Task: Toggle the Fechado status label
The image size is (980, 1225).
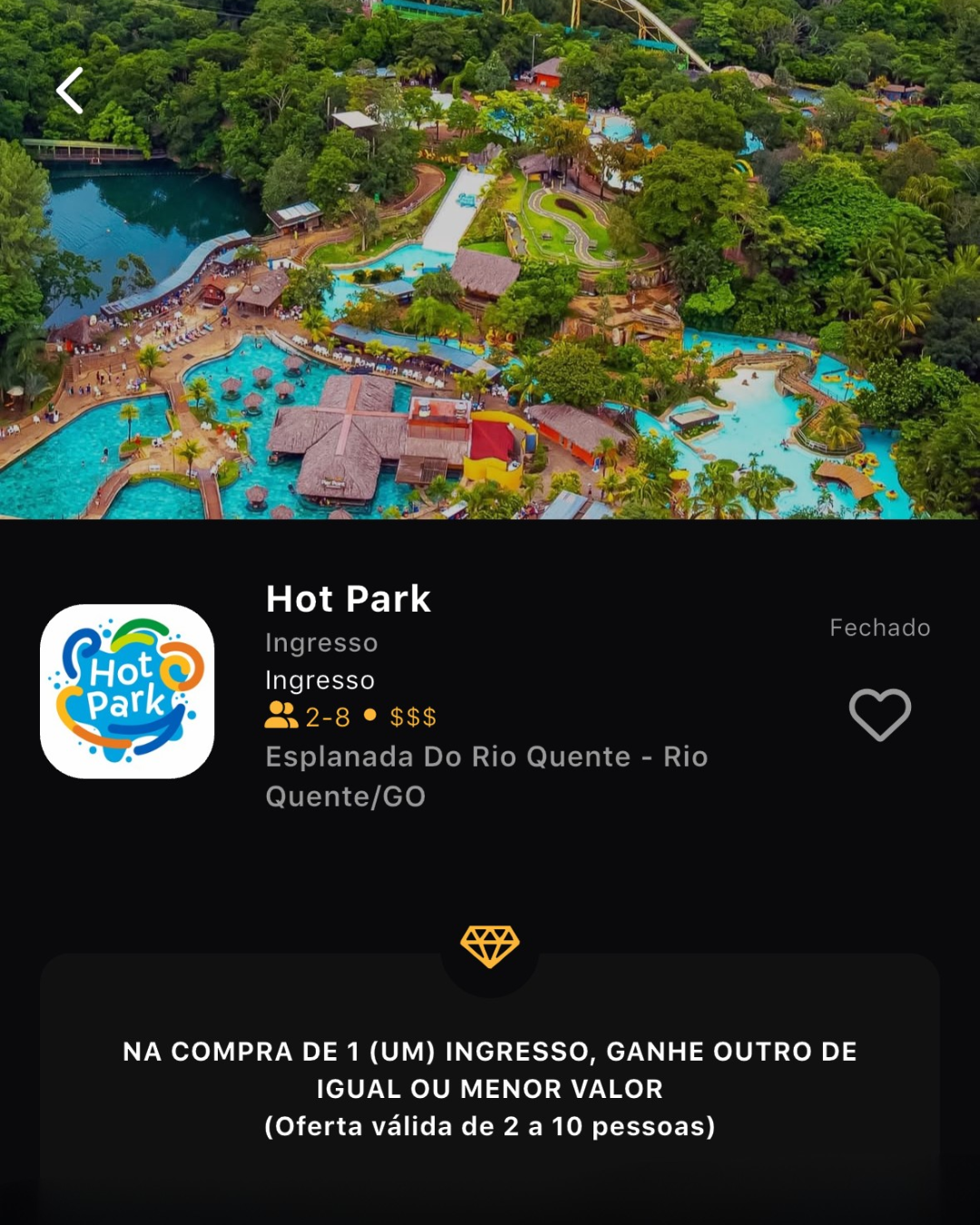Action: (x=878, y=627)
